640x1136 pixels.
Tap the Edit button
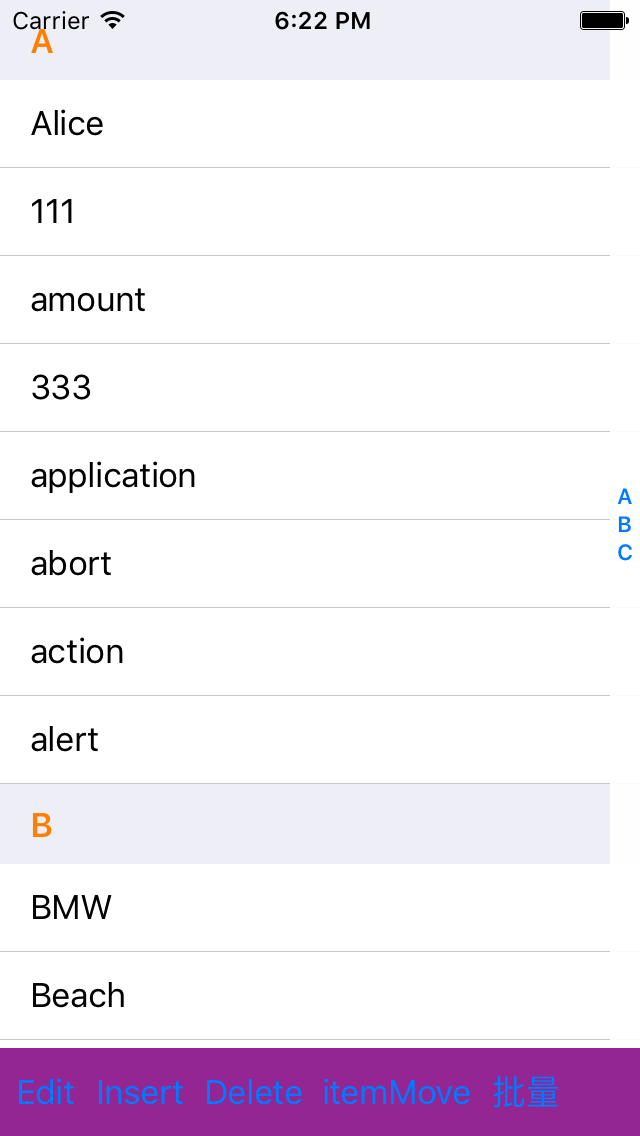click(46, 1092)
